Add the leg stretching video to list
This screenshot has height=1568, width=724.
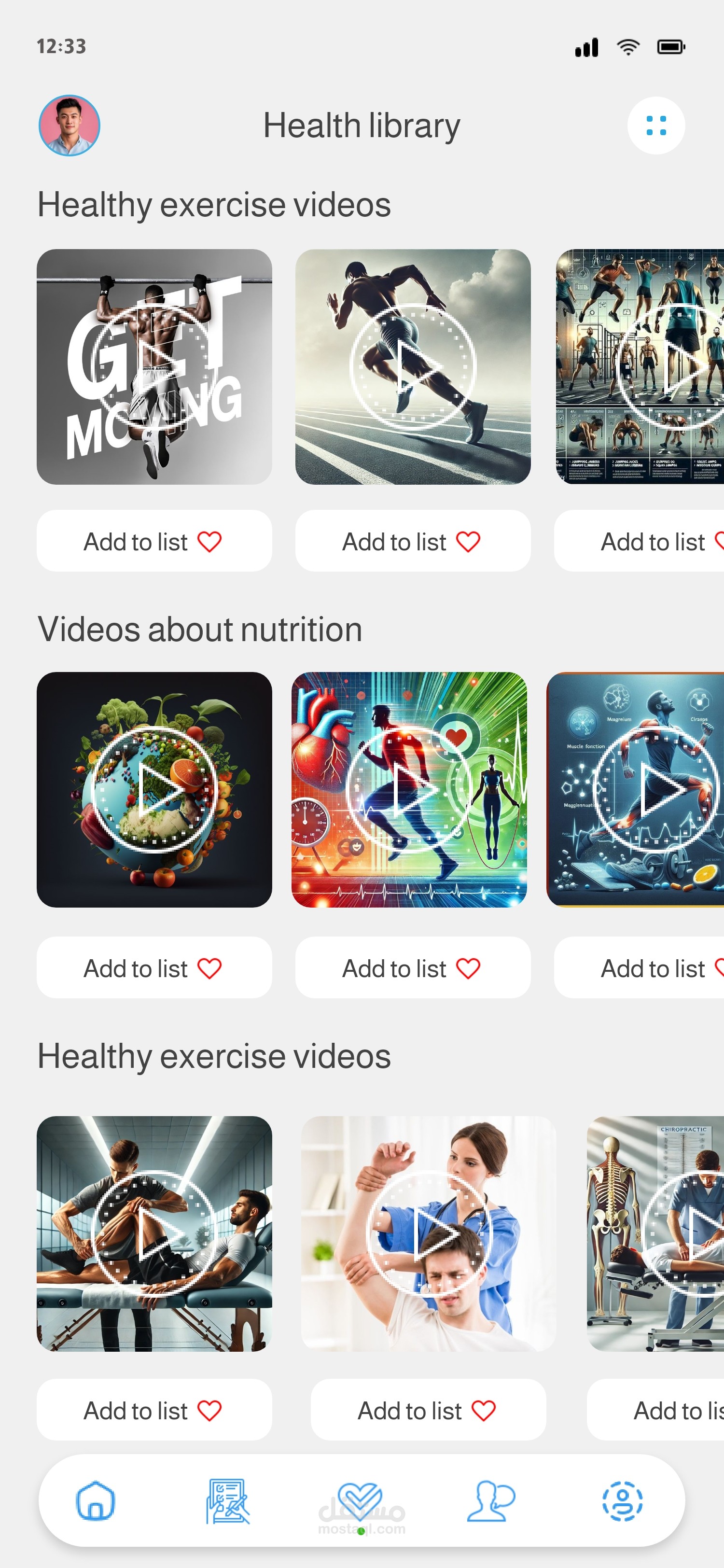tap(154, 1410)
